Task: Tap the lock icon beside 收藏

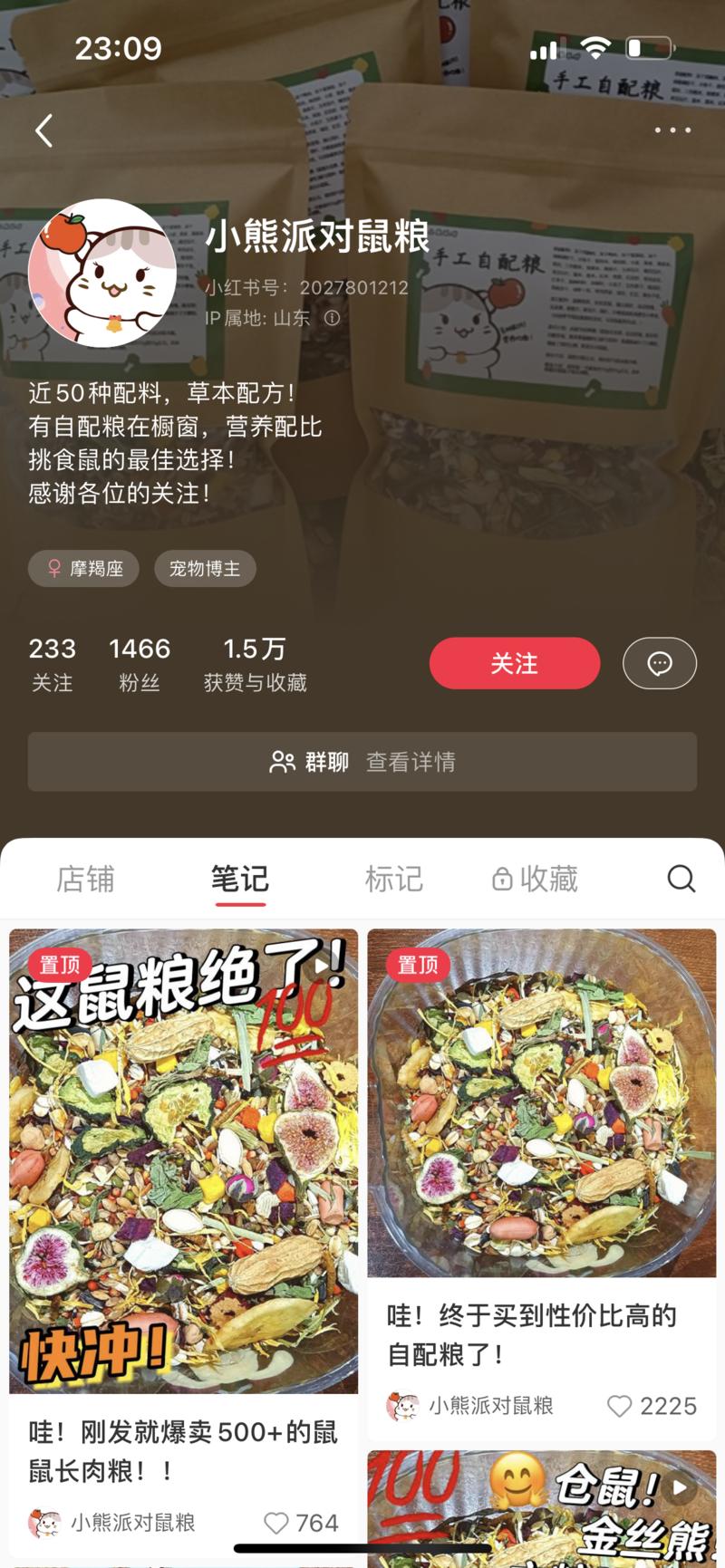Action: [x=502, y=879]
